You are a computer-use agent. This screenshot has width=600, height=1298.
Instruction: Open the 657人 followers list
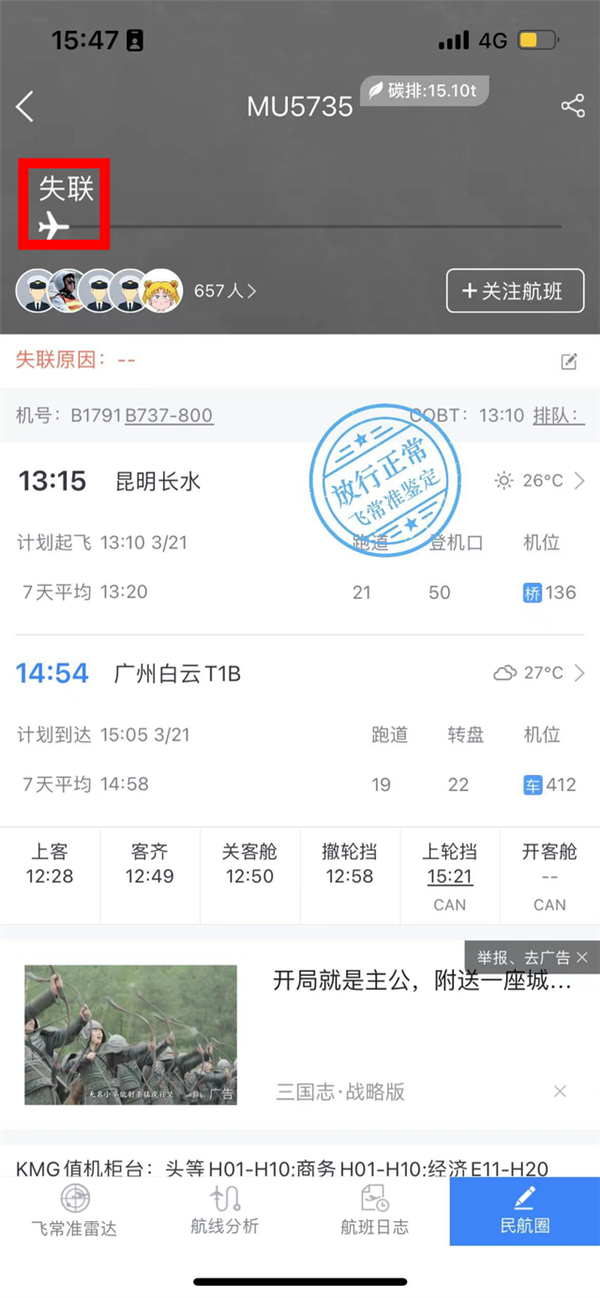click(x=224, y=291)
